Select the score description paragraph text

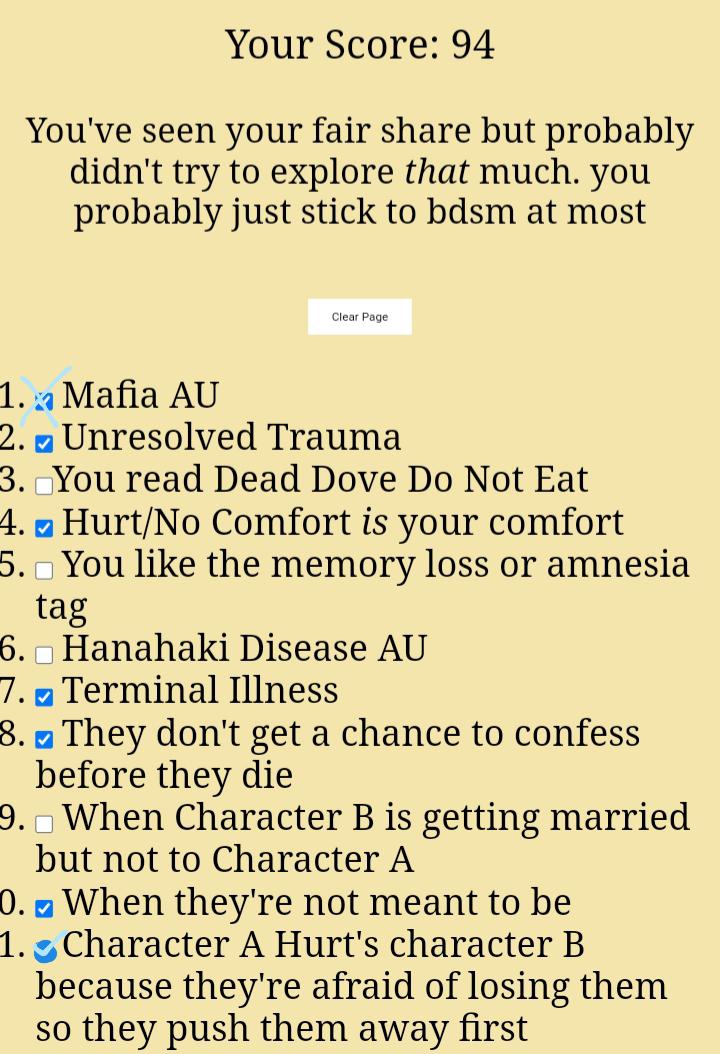coord(360,170)
